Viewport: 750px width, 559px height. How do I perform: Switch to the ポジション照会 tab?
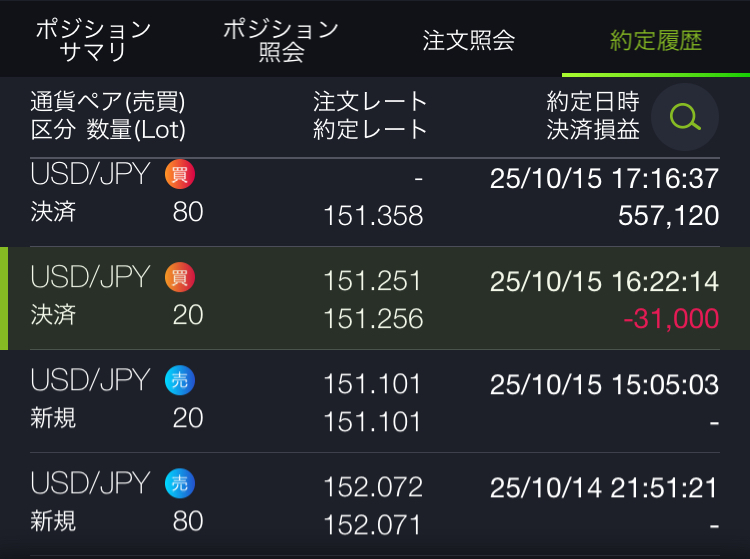point(281,41)
